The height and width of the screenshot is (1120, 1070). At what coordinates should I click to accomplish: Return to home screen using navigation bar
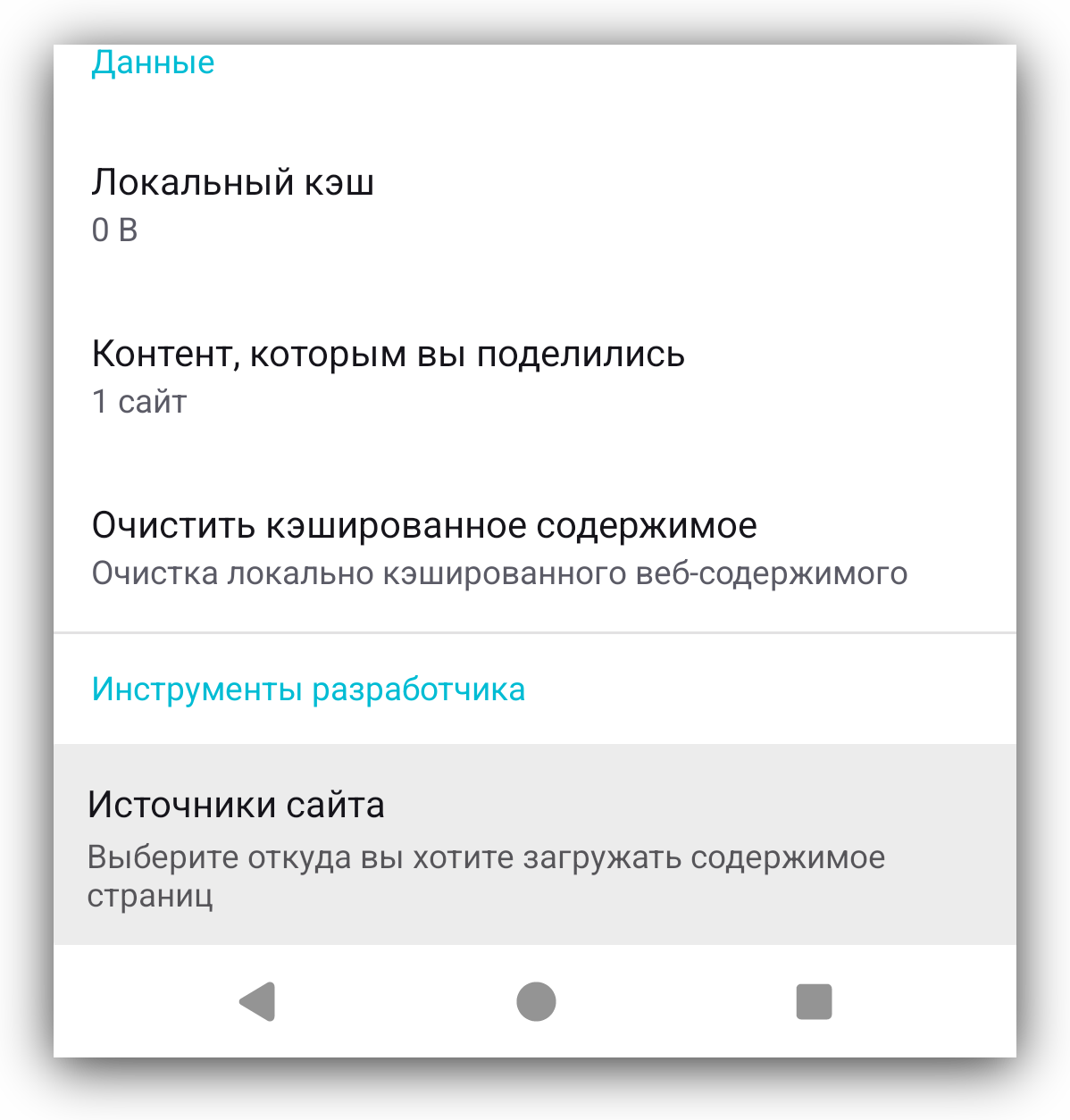pyautogui.click(x=536, y=1002)
